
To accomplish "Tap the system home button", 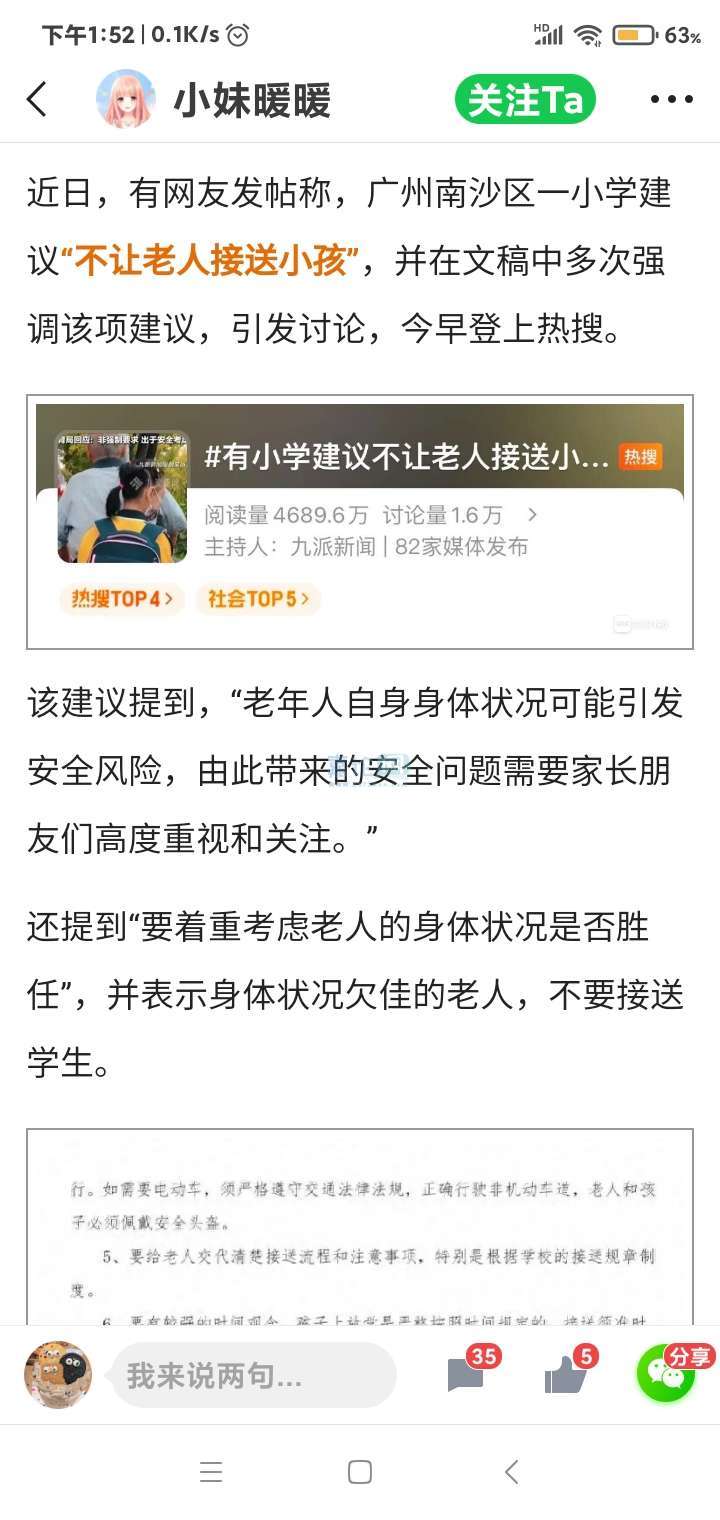I will [360, 1472].
